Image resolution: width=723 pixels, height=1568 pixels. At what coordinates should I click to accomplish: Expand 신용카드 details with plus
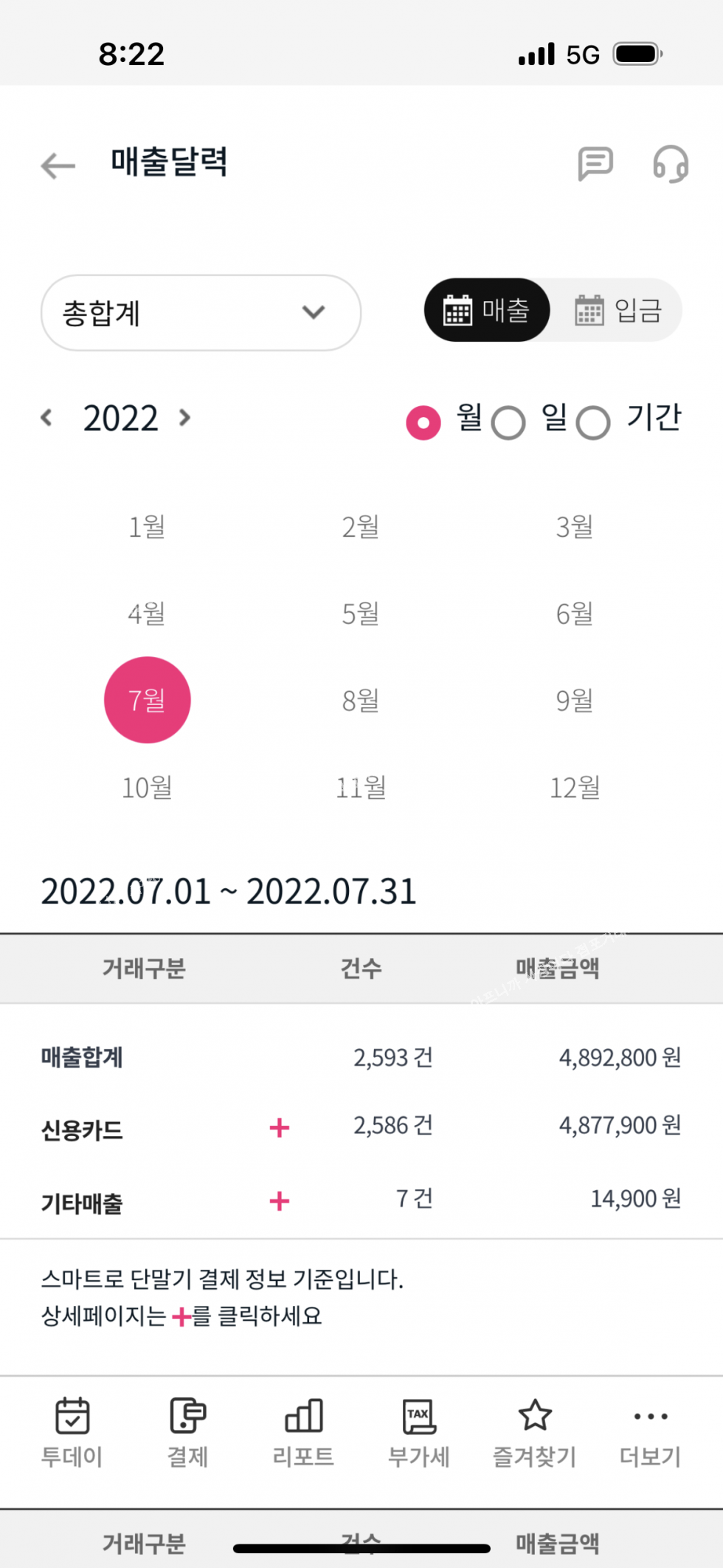point(280,1127)
